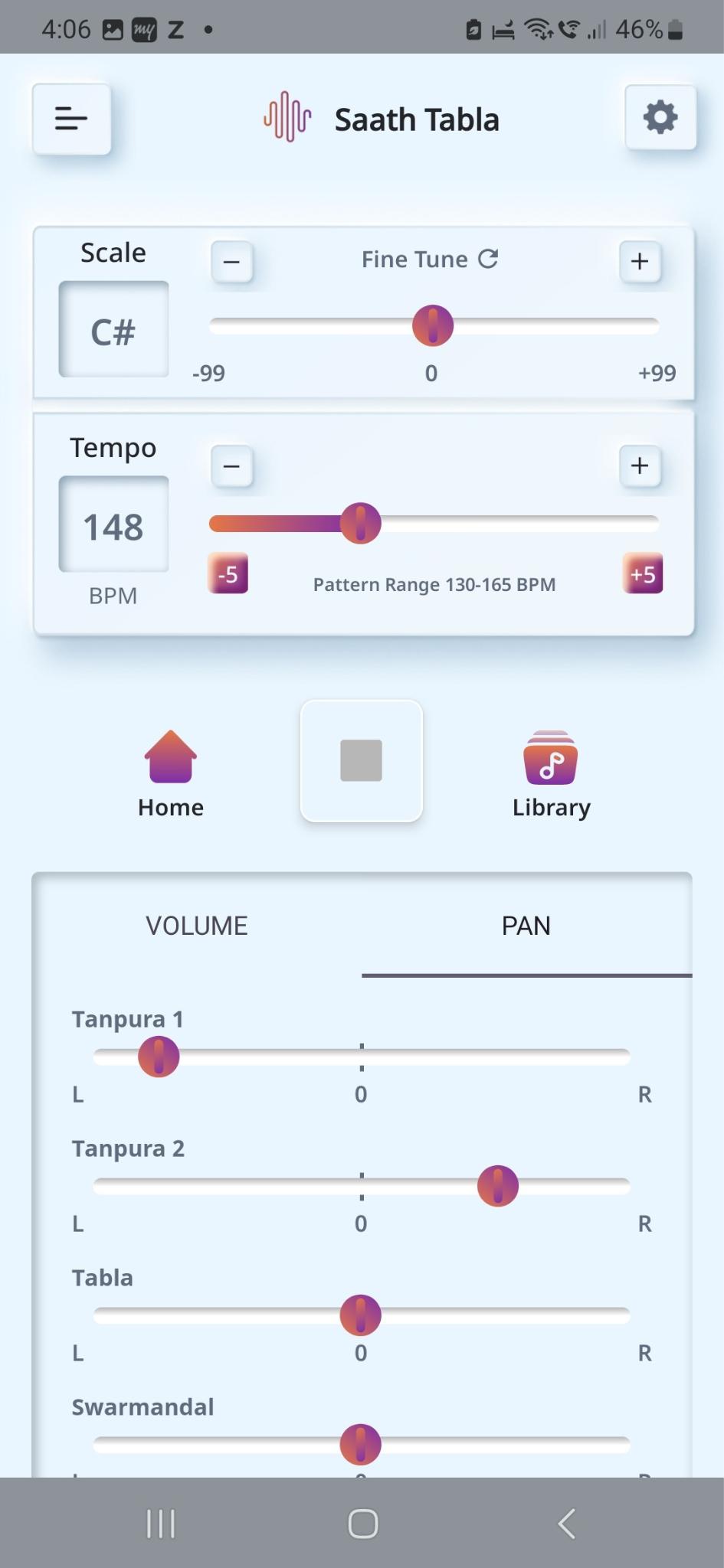Switch to the VOLUME tab
Viewport: 724px width, 1568px height.
tap(197, 926)
